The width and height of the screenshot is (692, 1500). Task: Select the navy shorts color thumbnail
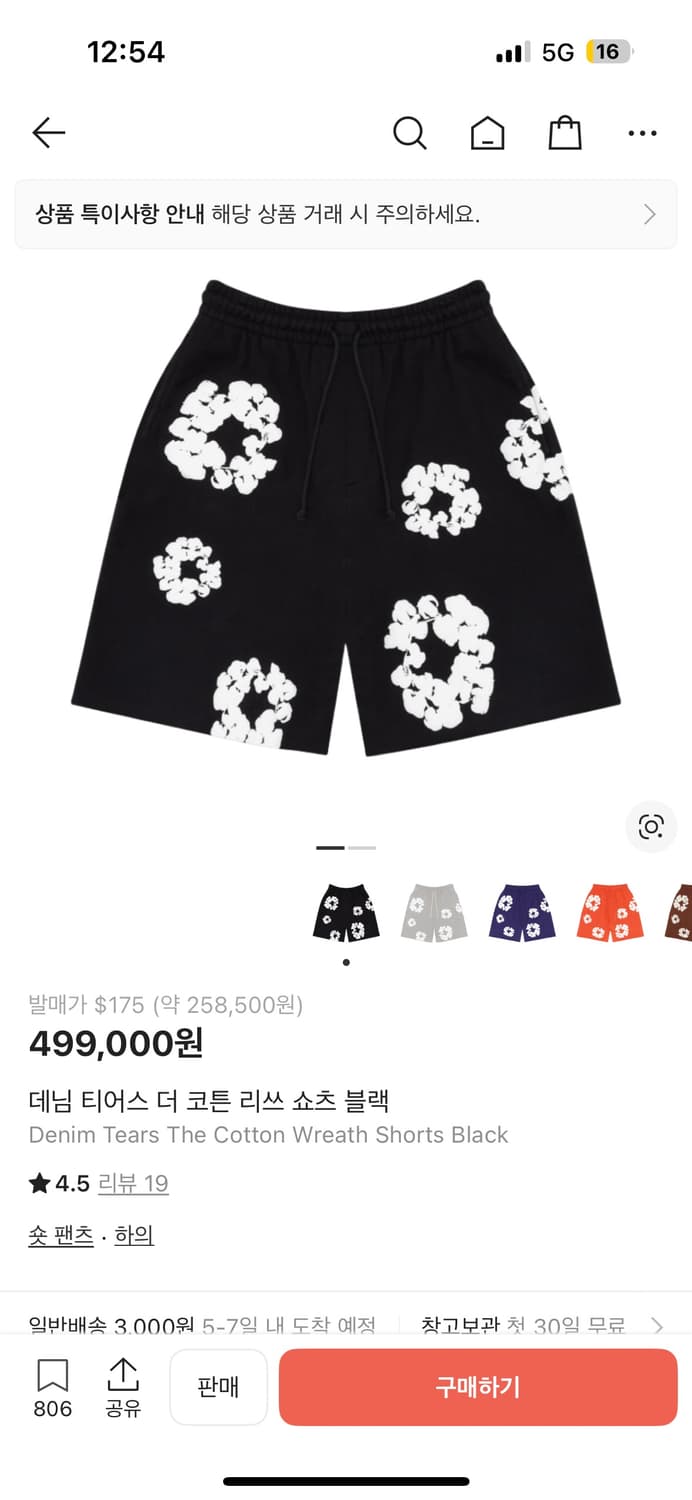pyautogui.click(x=522, y=911)
